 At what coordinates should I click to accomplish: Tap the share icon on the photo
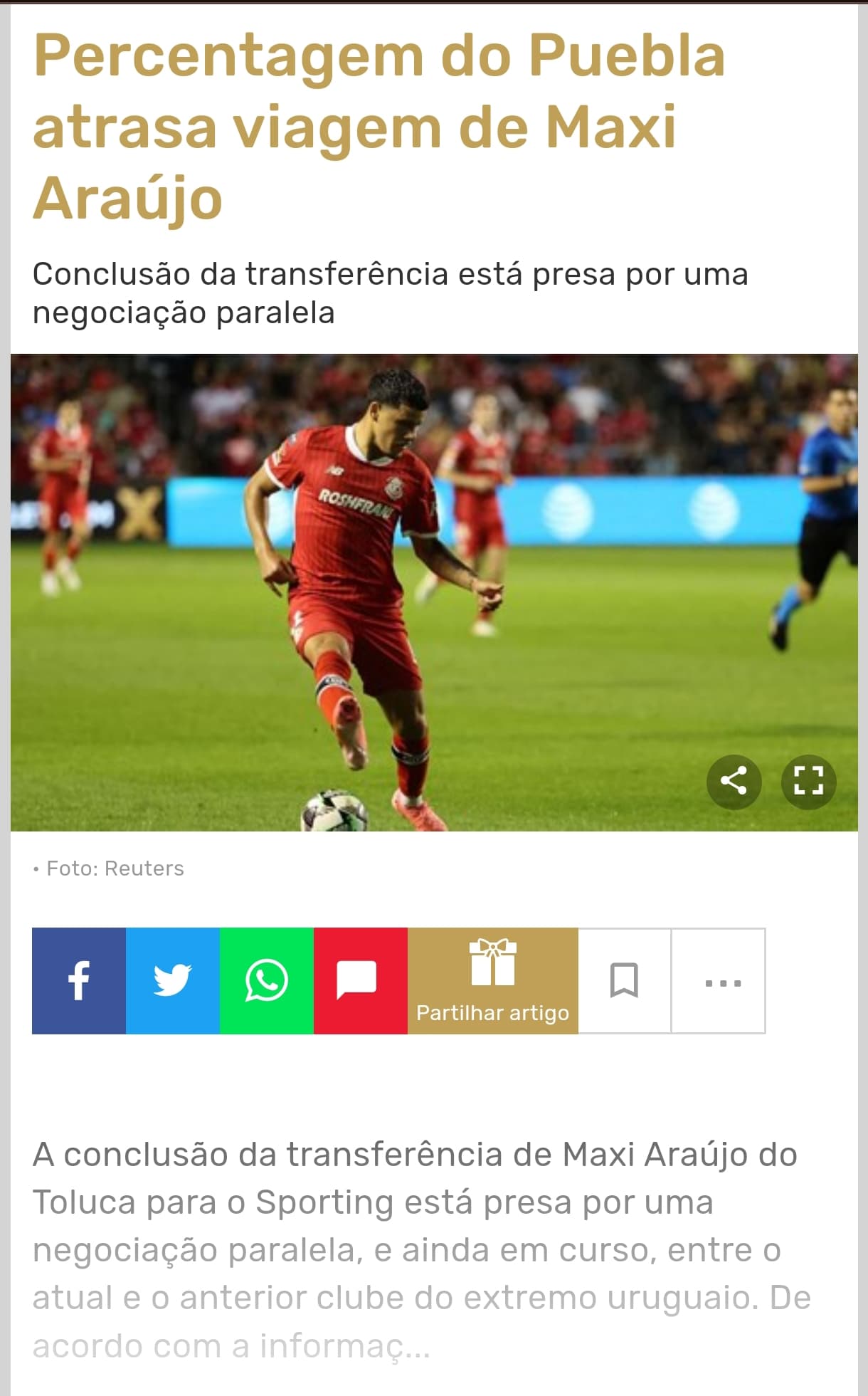pyautogui.click(x=734, y=781)
